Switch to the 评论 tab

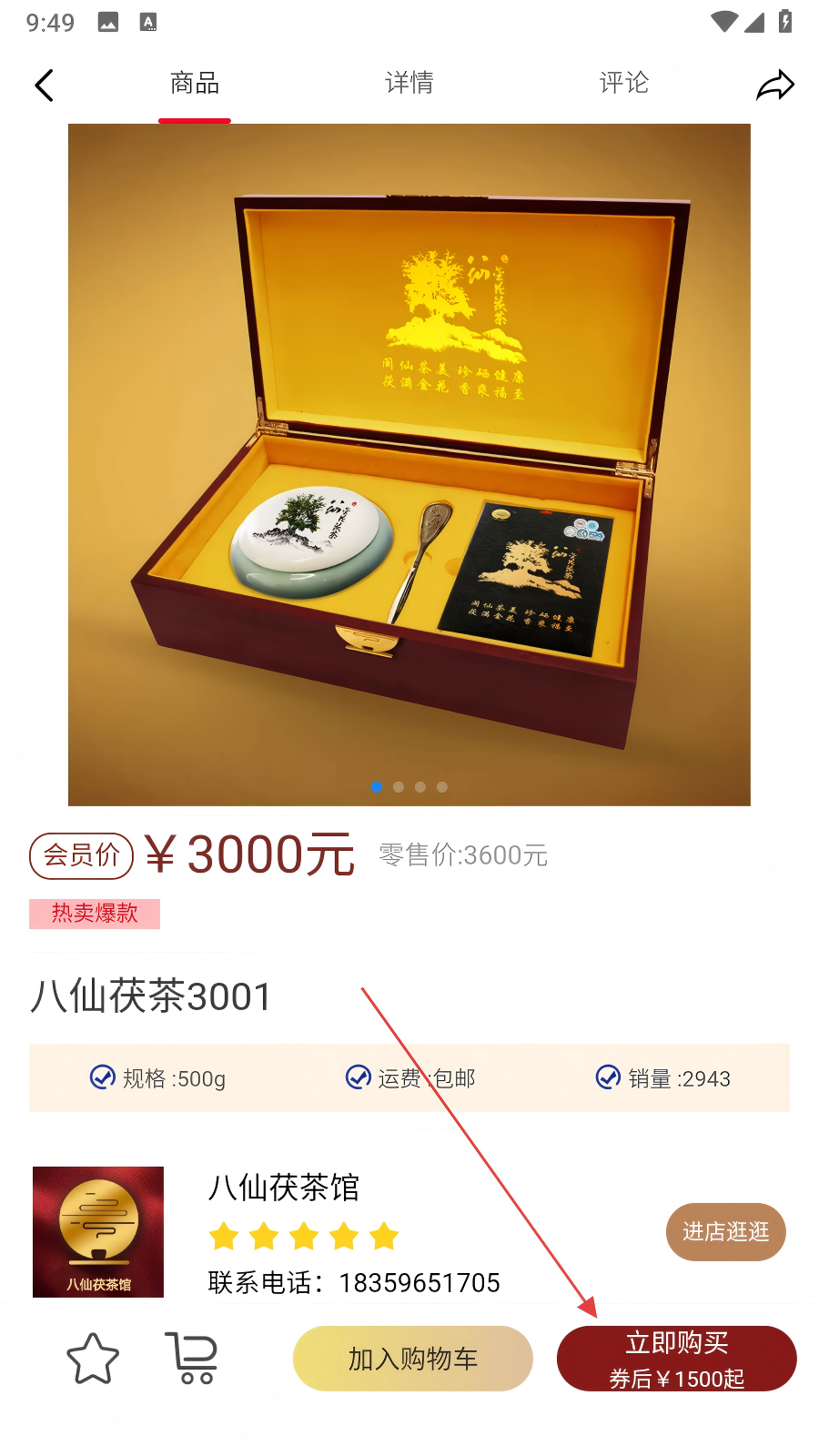(623, 84)
